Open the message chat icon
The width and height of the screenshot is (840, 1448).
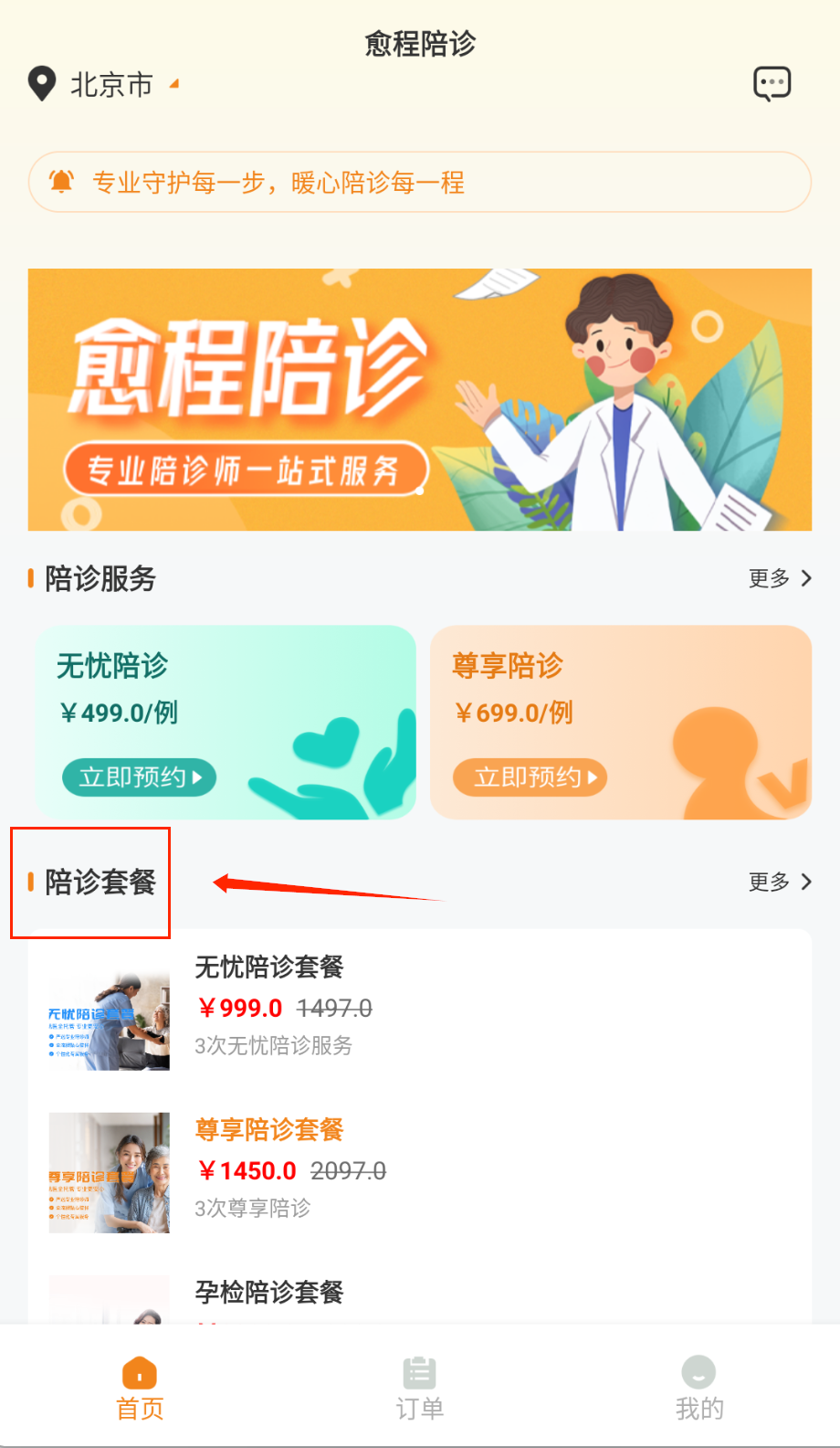click(x=772, y=84)
